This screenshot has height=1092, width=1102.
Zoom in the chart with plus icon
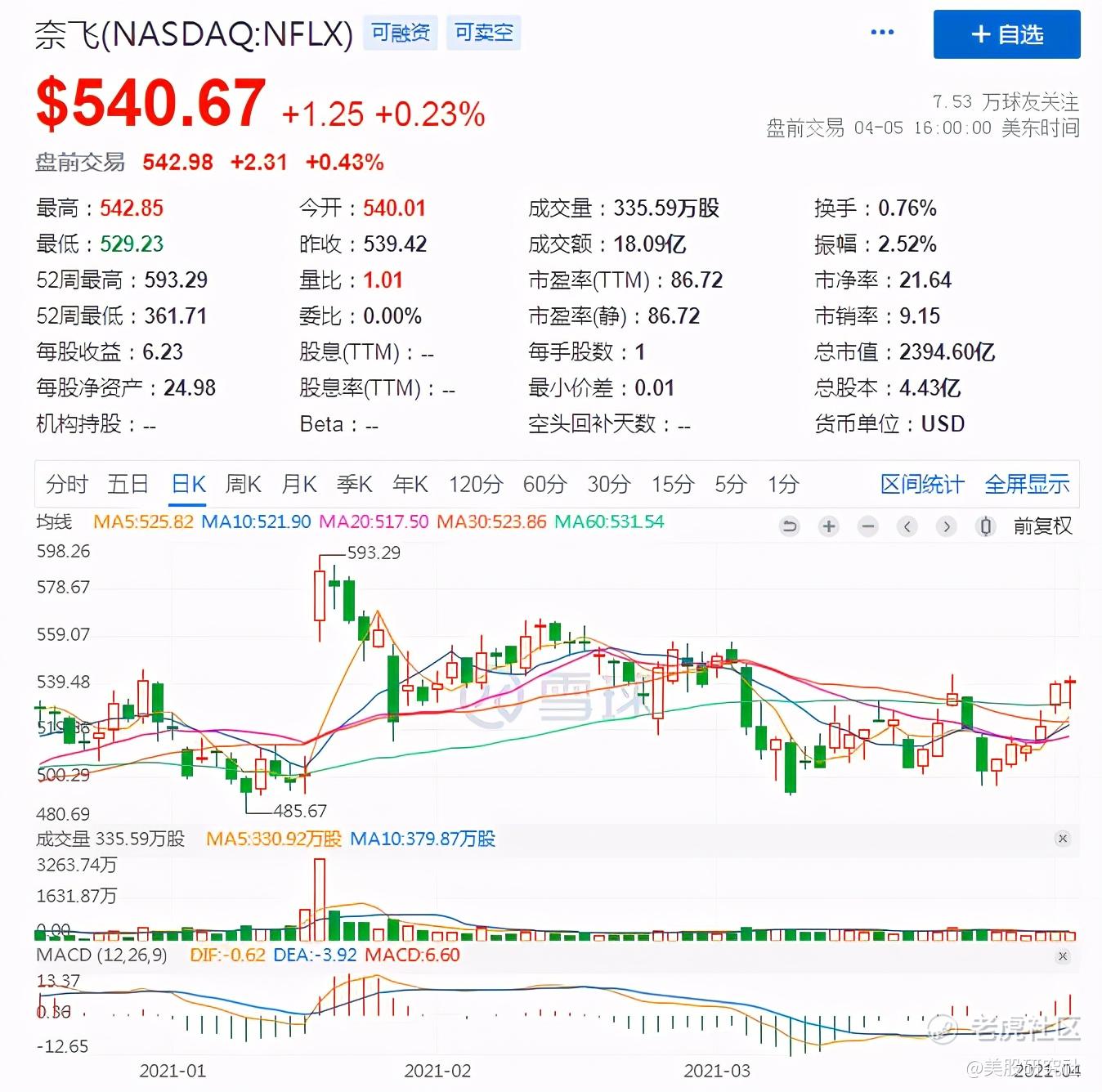[829, 526]
